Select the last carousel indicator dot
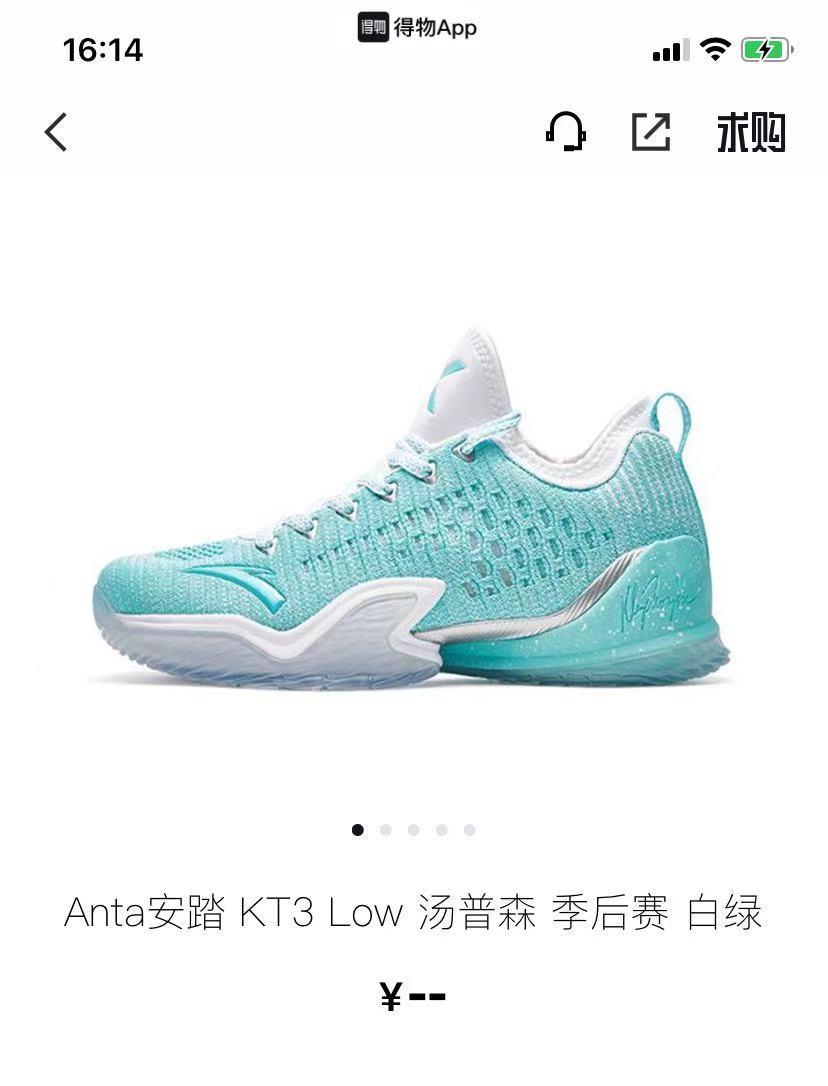This screenshot has width=828, height=1086. [469, 828]
